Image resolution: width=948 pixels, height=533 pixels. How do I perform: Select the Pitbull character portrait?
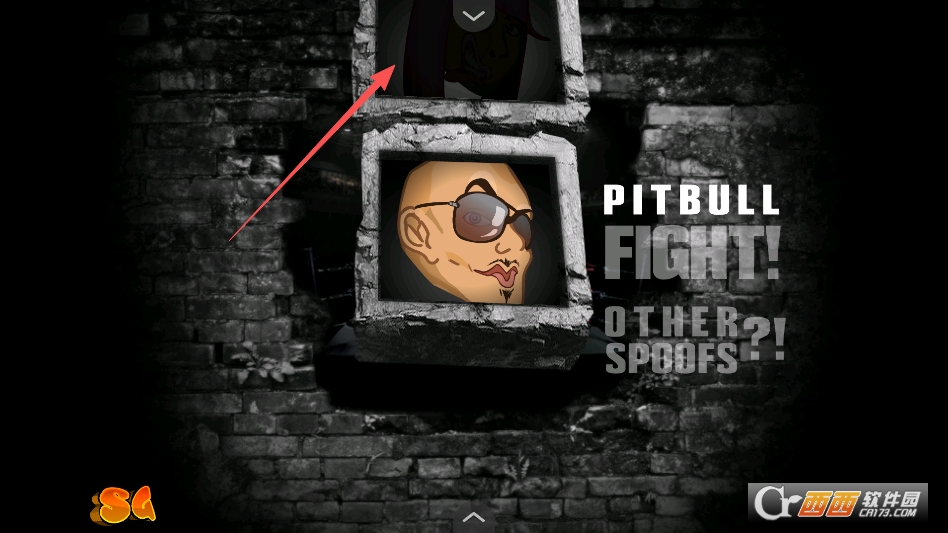(468, 233)
